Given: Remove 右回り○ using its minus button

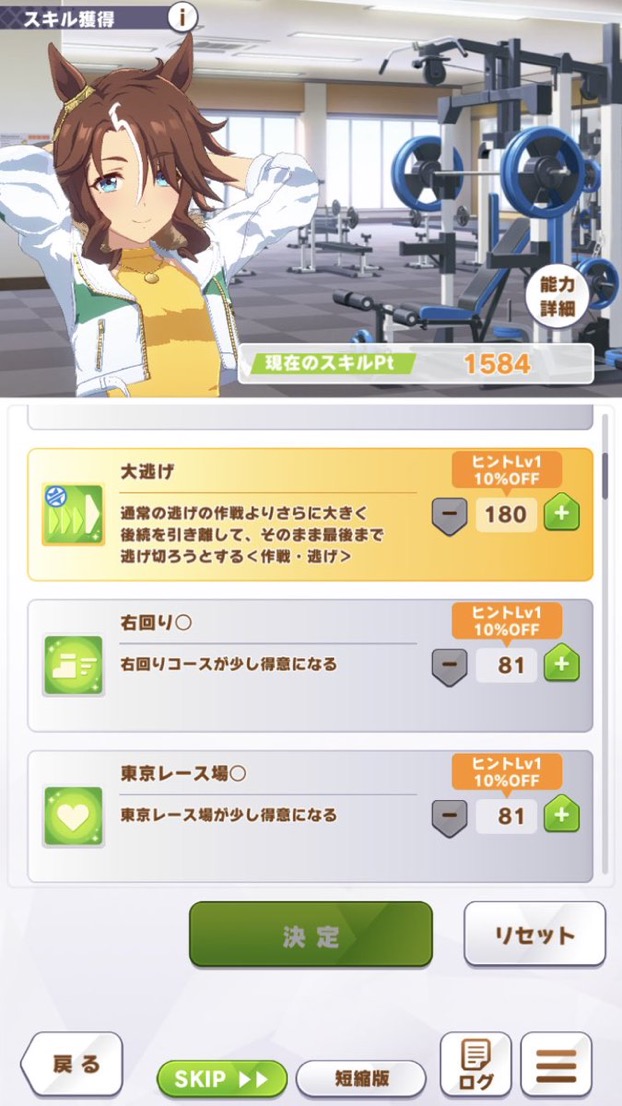Looking at the screenshot, I should (450, 664).
